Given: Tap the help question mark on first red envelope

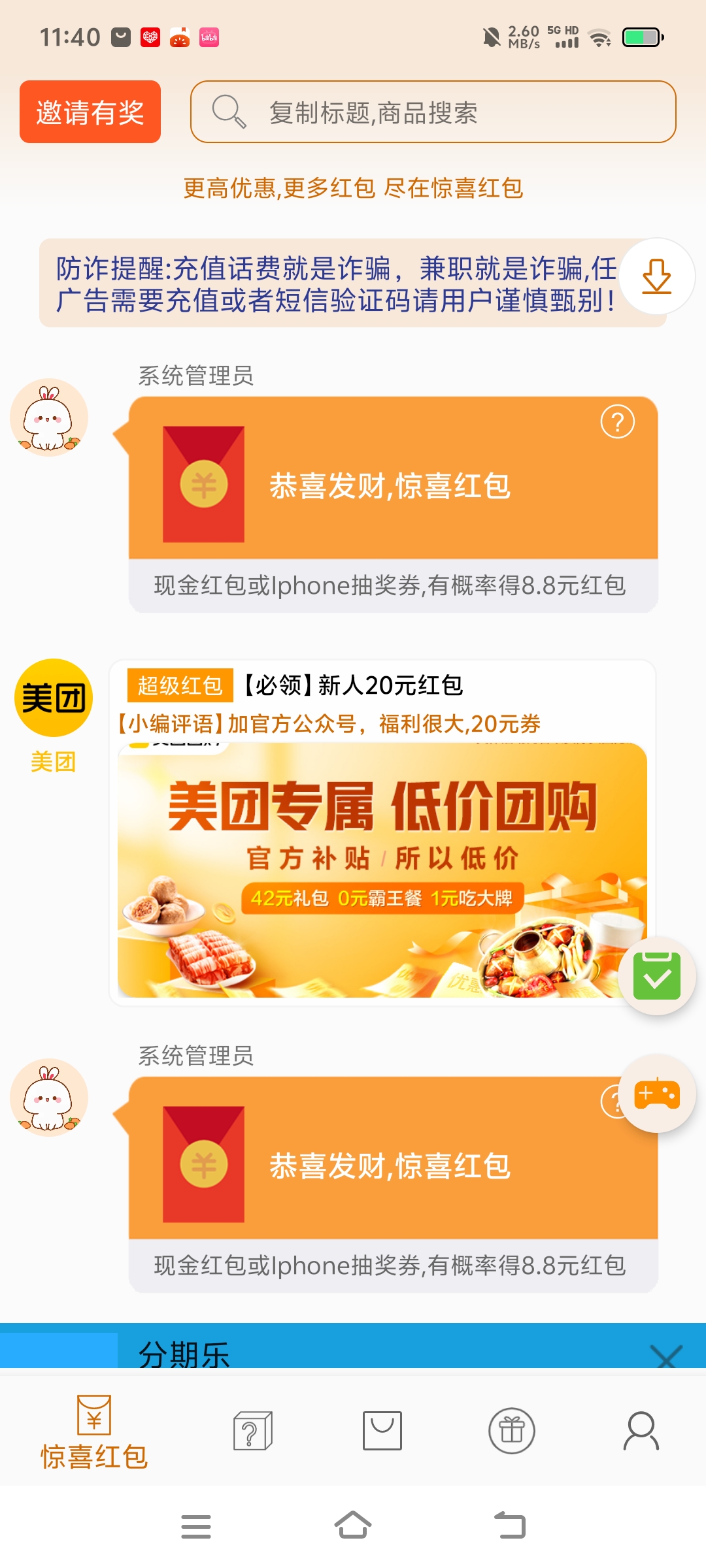Looking at the screenshot, I should coord(617,422).
